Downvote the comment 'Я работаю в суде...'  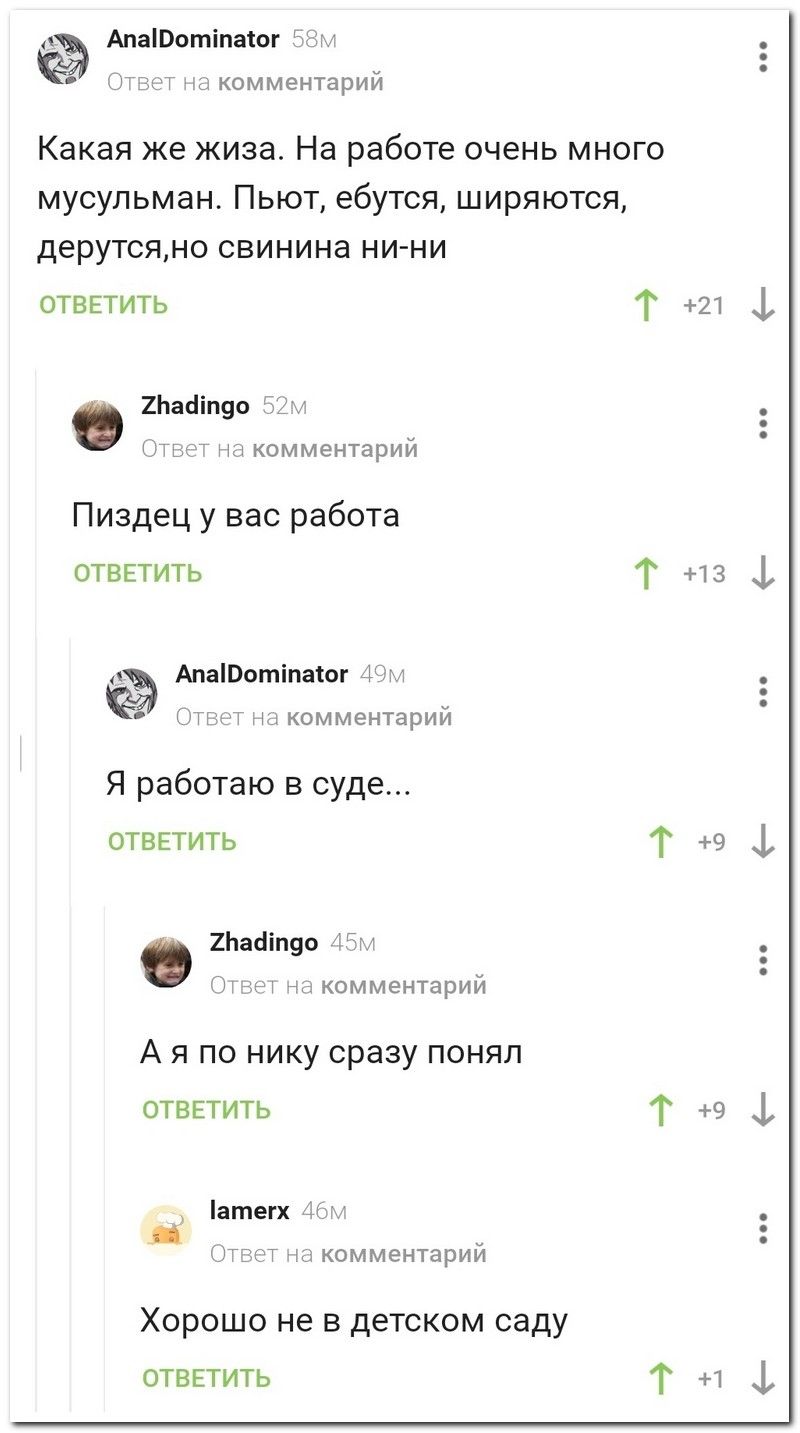pyautogui.click(x=763, y=841)
